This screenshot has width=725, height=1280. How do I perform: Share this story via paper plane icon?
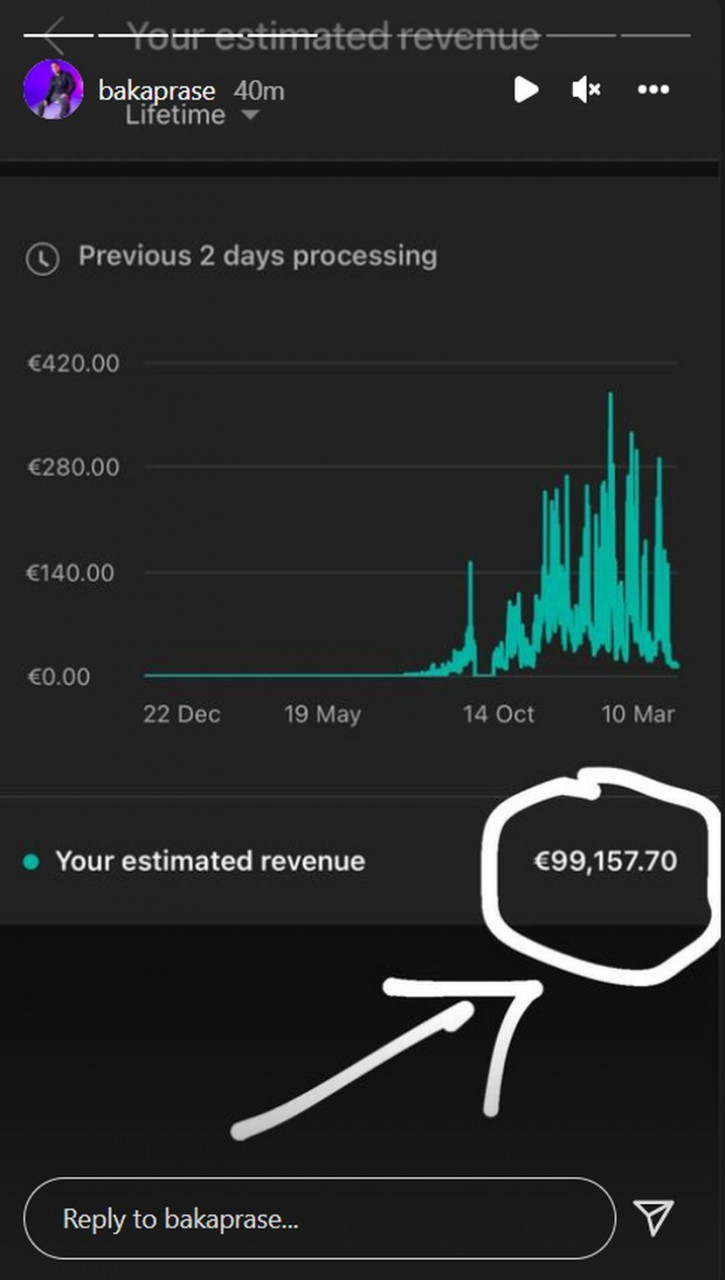tap(654, 1216)
